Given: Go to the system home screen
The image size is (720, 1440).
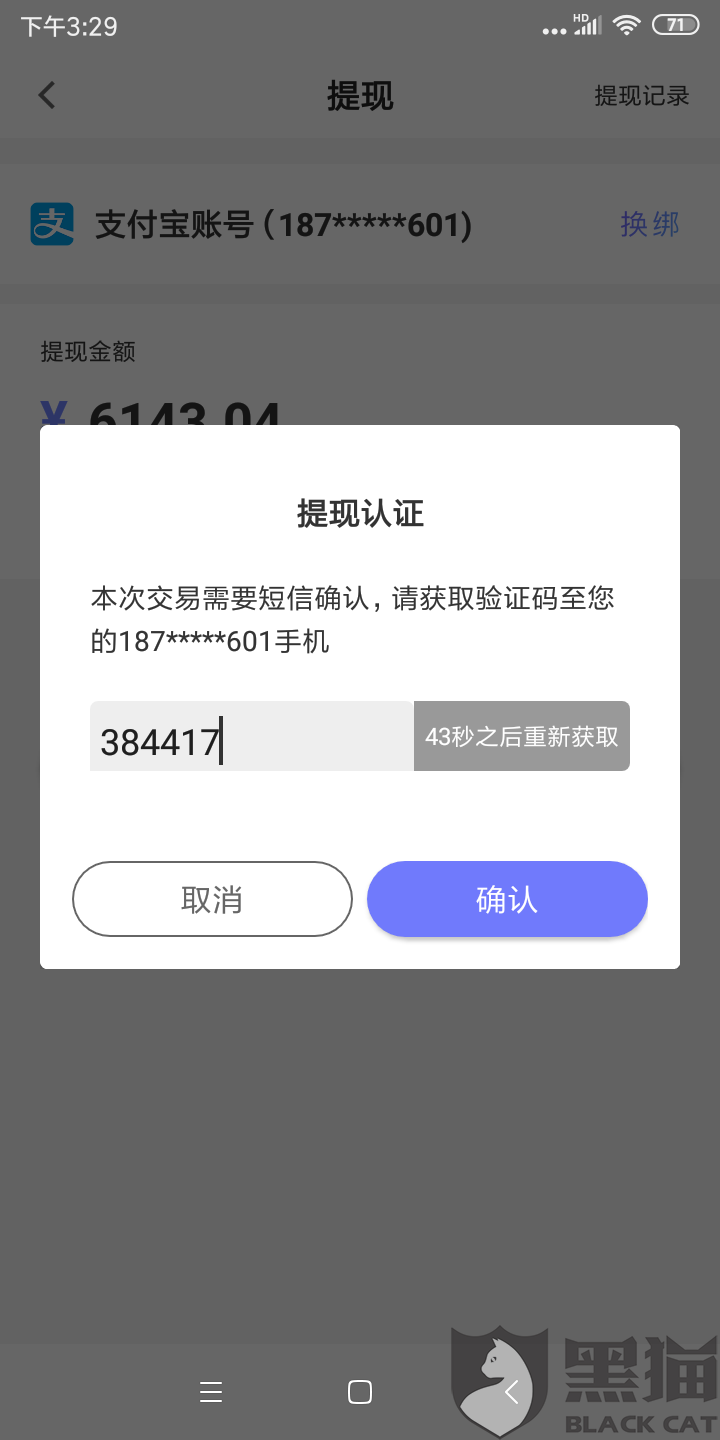Looking at the screenshot, I should 360,1392.
